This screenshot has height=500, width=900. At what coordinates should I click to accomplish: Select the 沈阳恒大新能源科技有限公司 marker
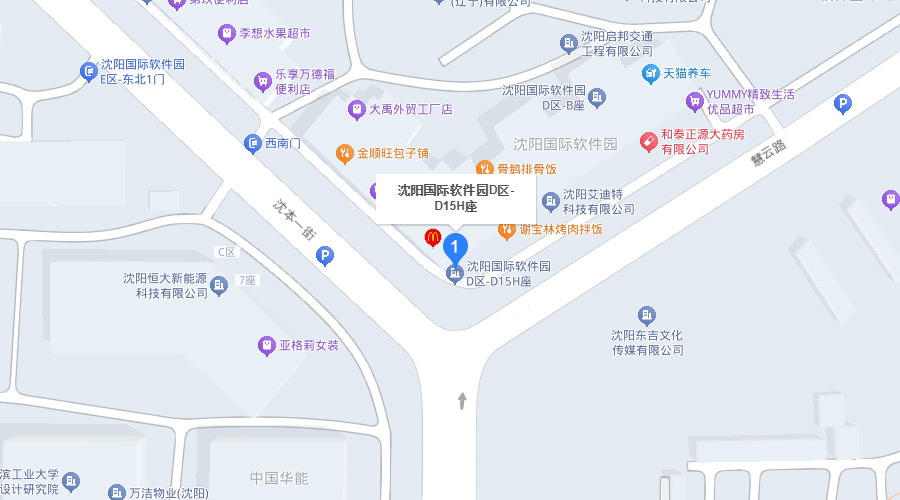coord(219,285)
